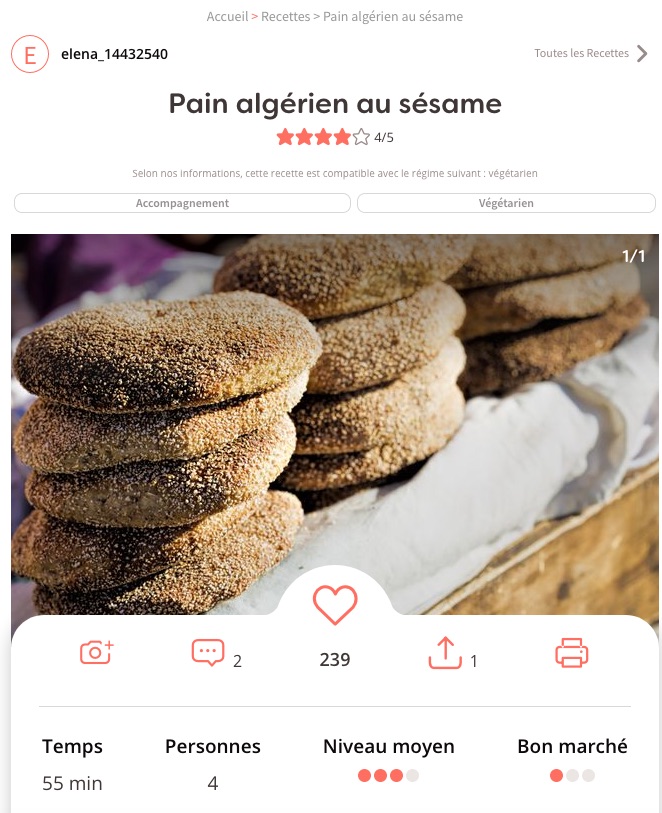Print this recipe

[x=571, y=653]
